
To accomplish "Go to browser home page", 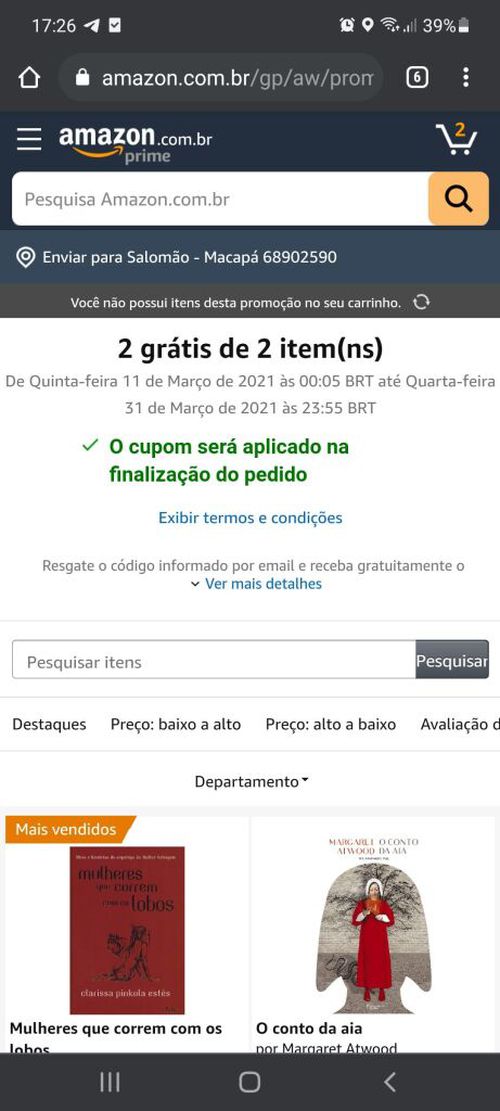I will point(29,77).
